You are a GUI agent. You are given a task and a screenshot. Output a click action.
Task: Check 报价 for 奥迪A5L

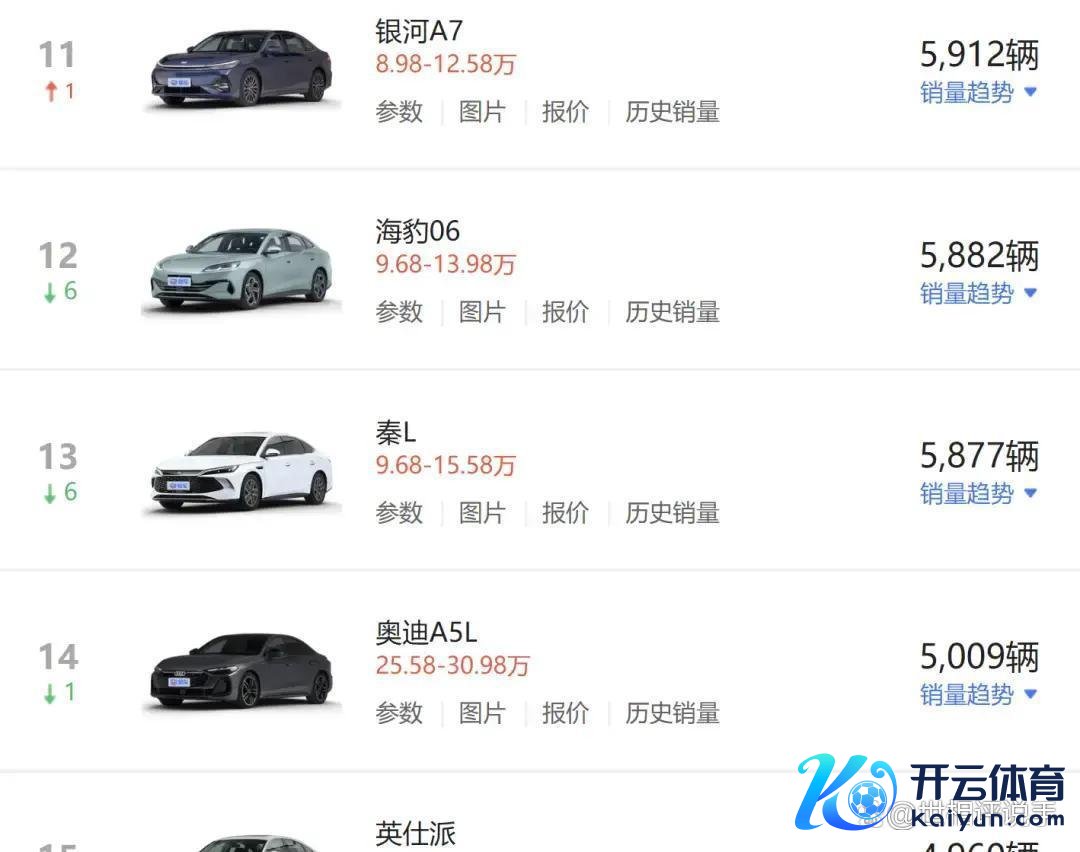point(565,713)
